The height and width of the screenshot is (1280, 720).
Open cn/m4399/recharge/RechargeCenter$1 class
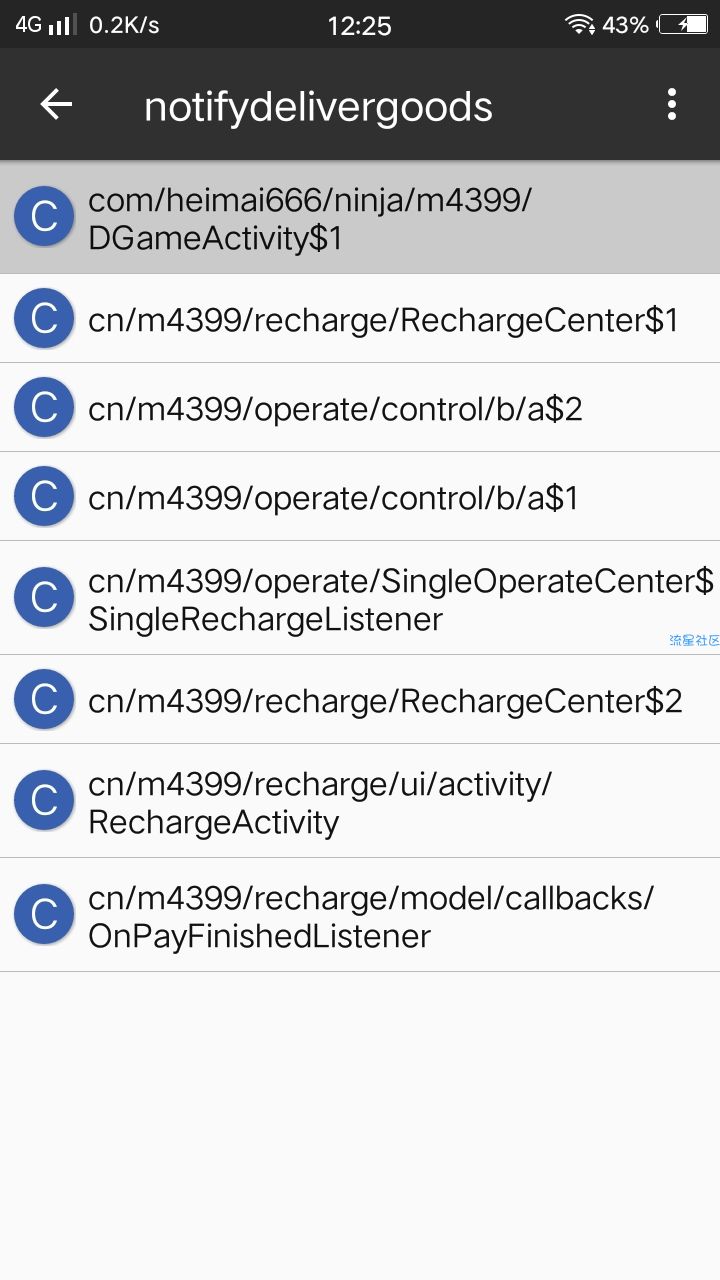(360, 318)
